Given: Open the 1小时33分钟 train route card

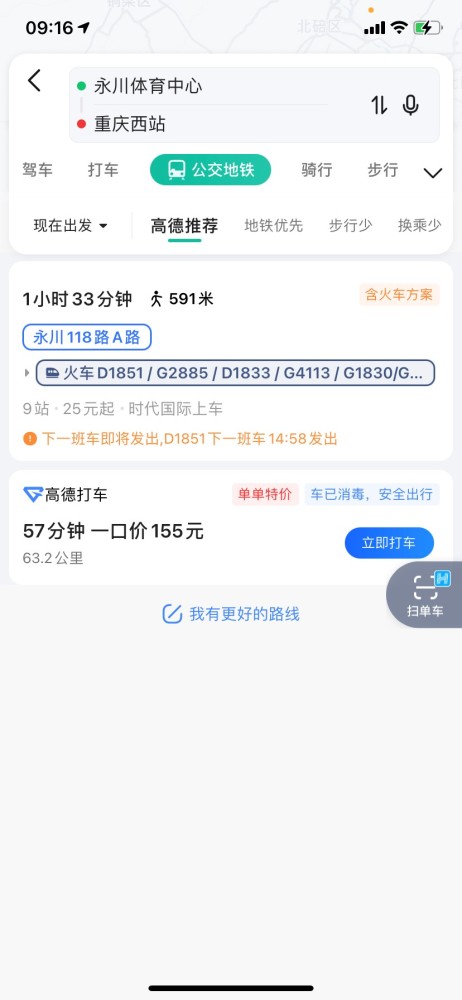Looking at the screenshot, I should pyautogui.click(x=231, y=361).
